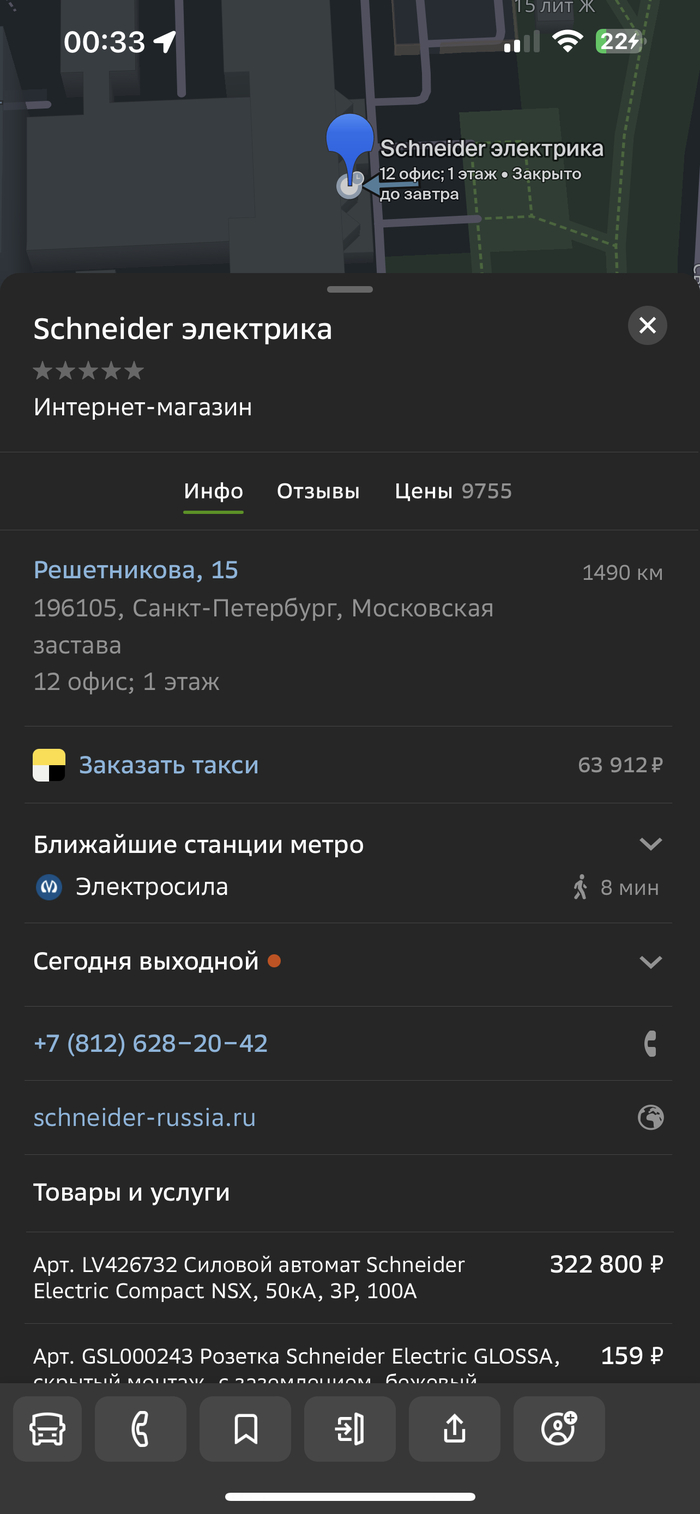700x1514 pixels.
Task: Expand the Ближайшие станции метро list
Action: click(x=650, y=845)
